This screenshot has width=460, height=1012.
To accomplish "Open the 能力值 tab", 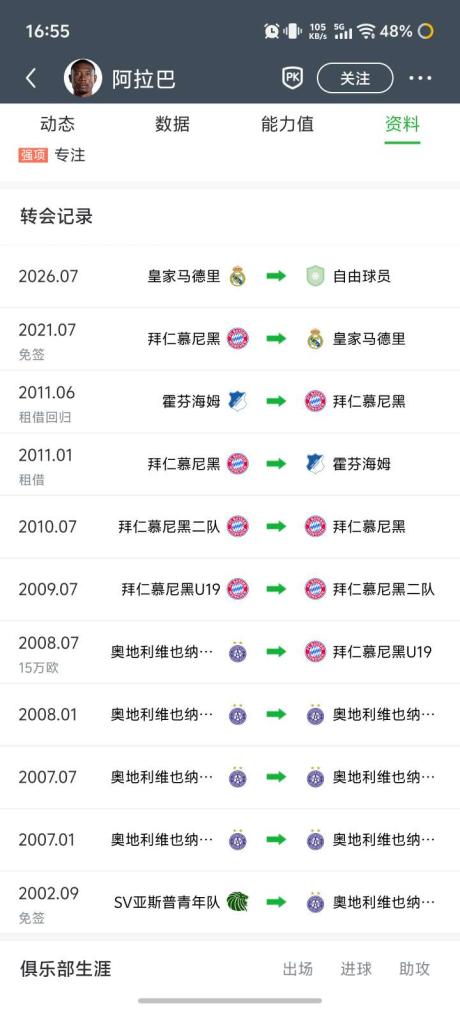I will (287, 124).
